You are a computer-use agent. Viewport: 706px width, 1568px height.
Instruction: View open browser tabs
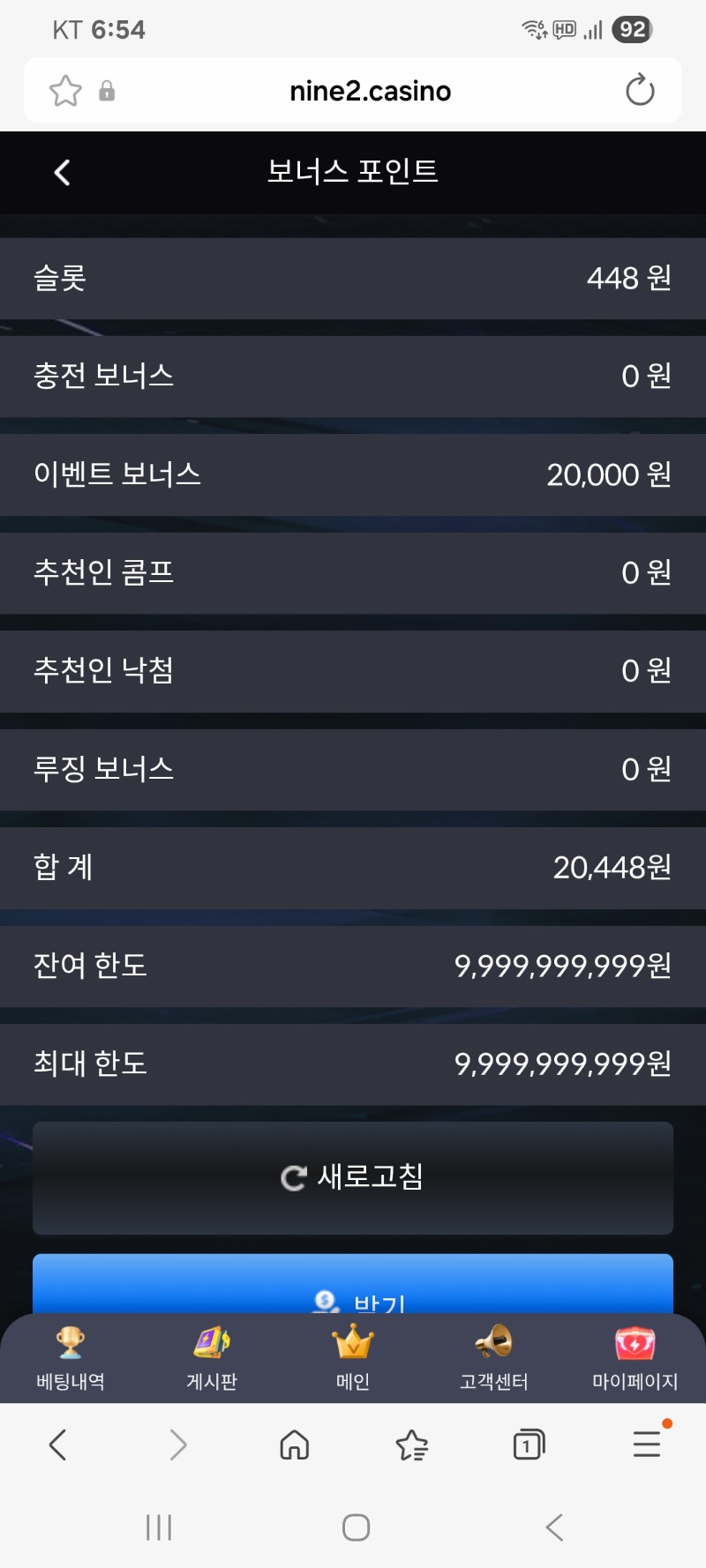pos(529,1445)
